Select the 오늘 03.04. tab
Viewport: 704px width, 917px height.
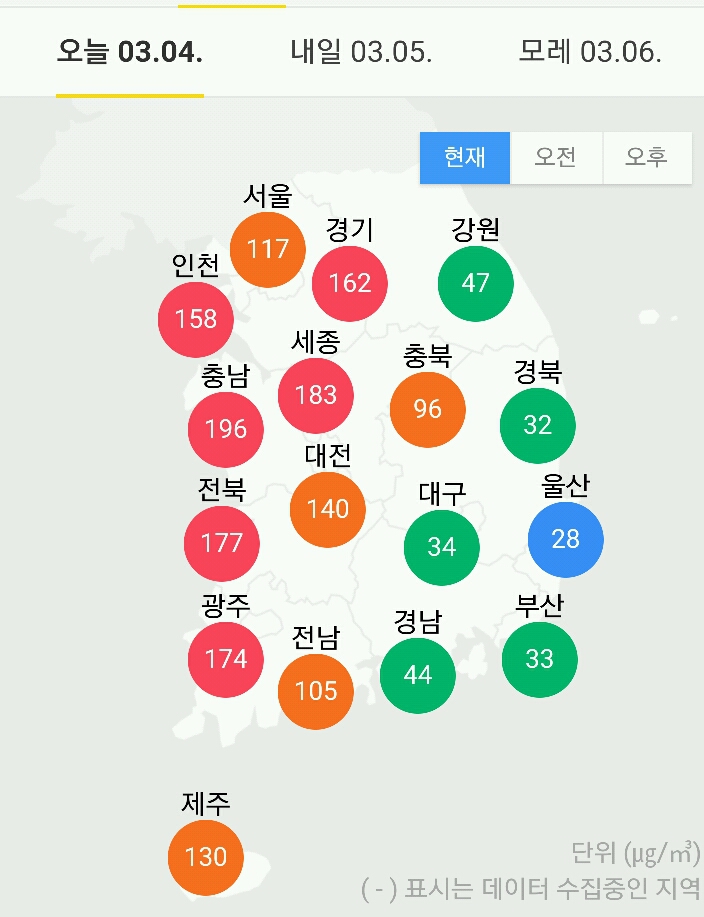[x=130, y=52]
